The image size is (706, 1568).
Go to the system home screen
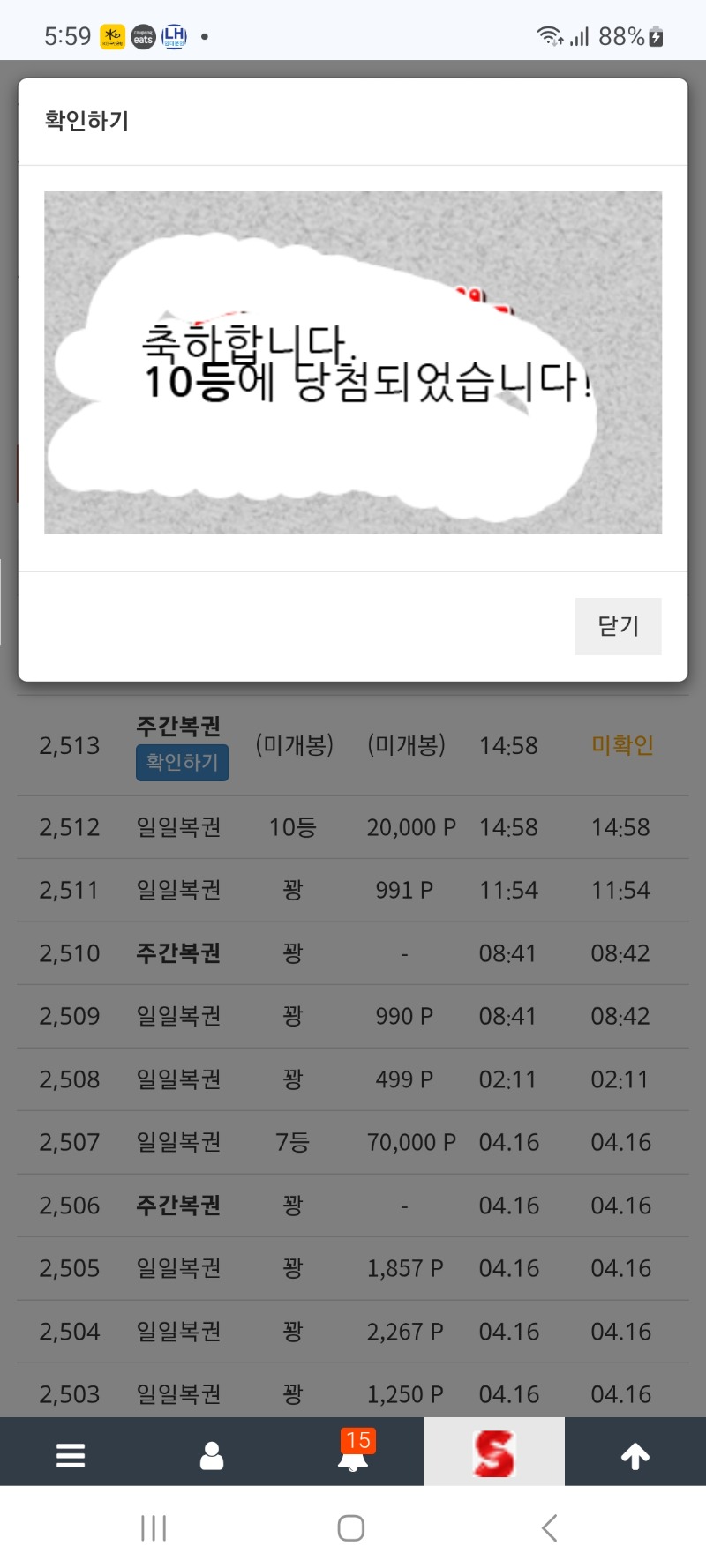tap(351, 1527)
